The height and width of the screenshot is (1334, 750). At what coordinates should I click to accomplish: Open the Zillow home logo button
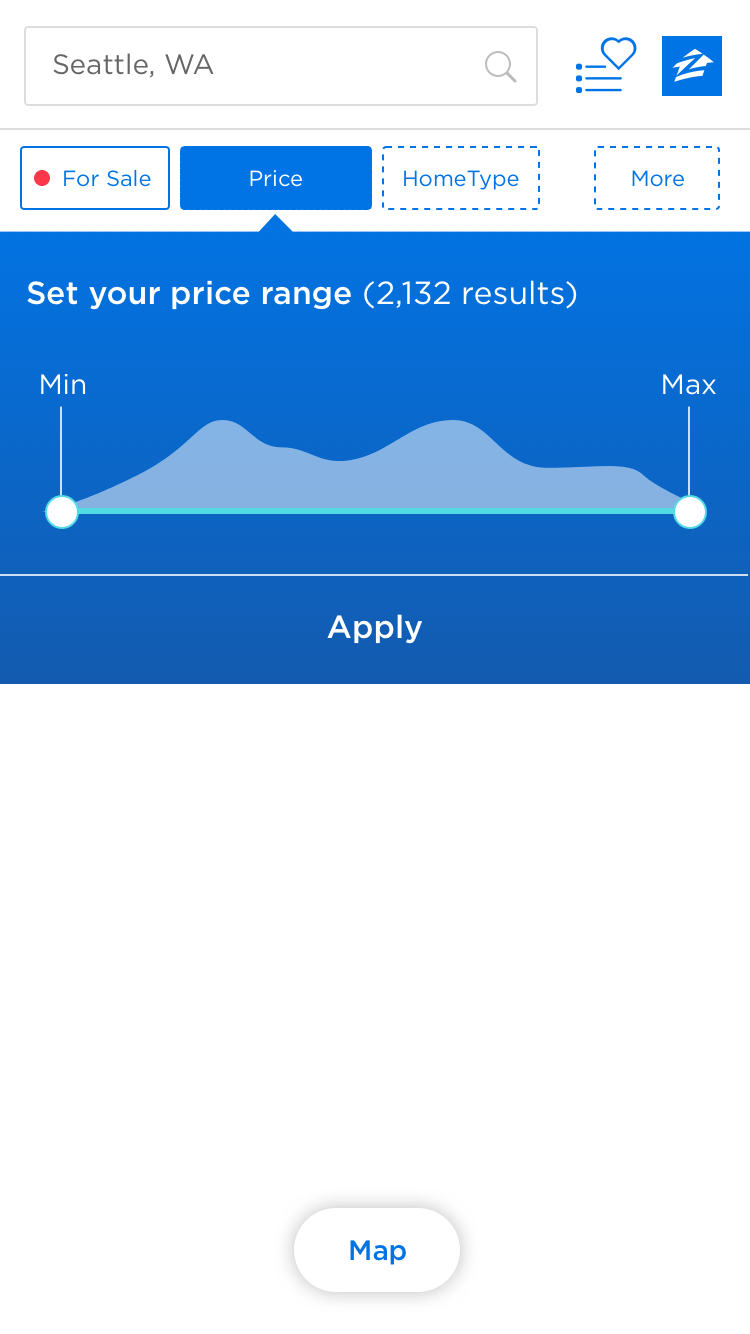pos(692,66)
